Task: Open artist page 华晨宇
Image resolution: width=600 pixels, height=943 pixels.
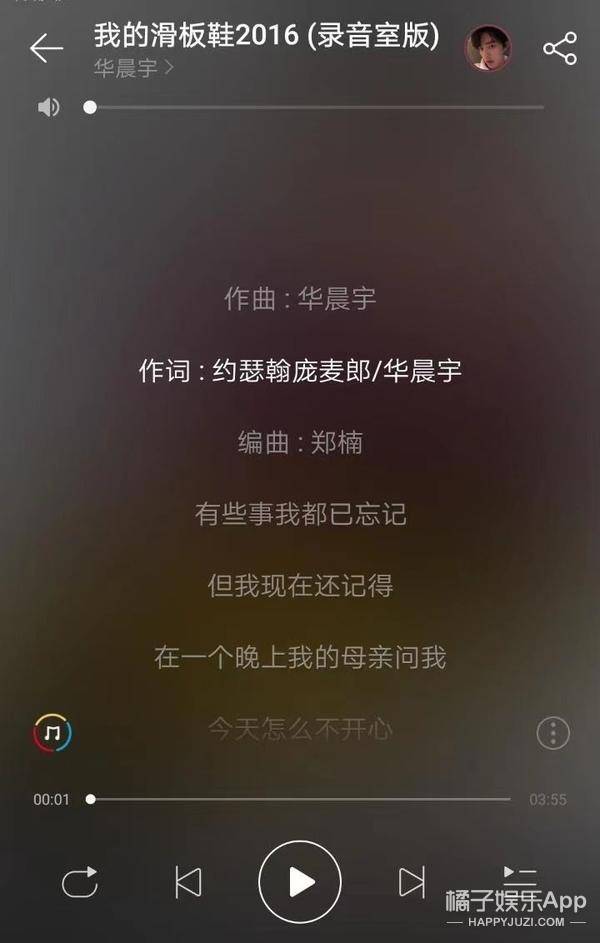Action: click(x=133, y=68)
